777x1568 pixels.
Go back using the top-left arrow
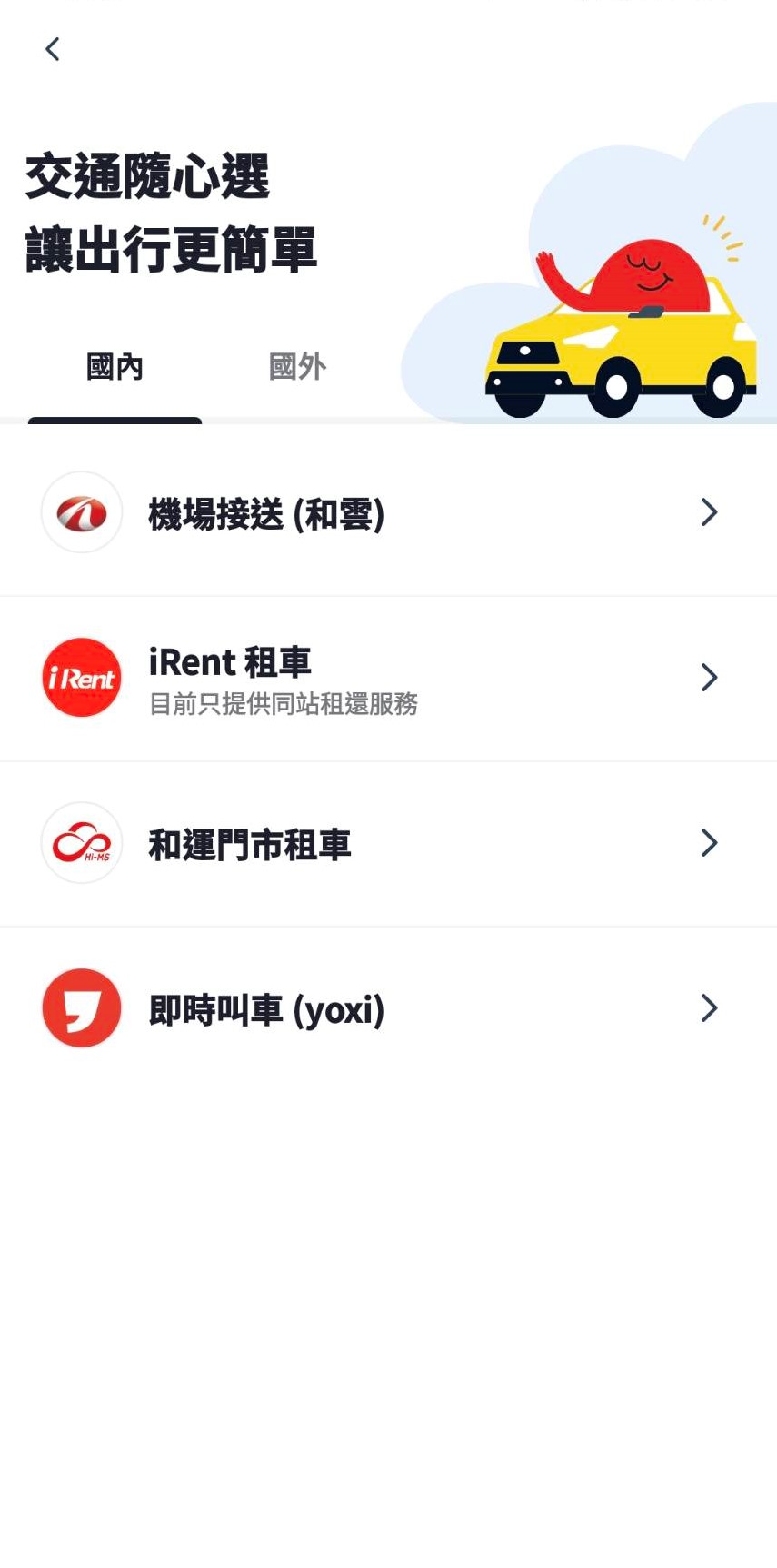point(53,49)
